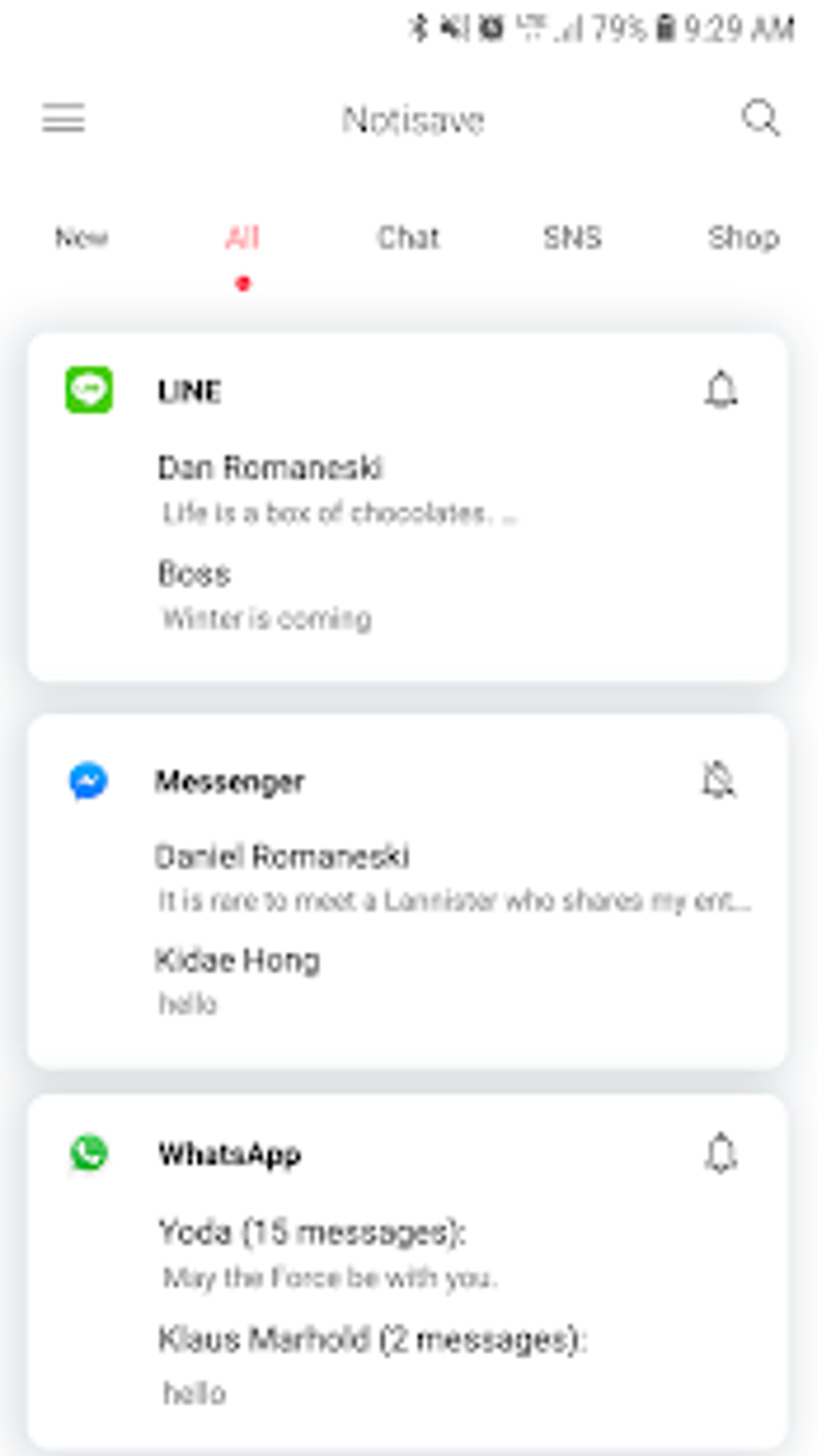Open the hamburger drawer menu
The width and height of the screenshot is (817, 1456).
pyautogui.click(x=63, y=119)
